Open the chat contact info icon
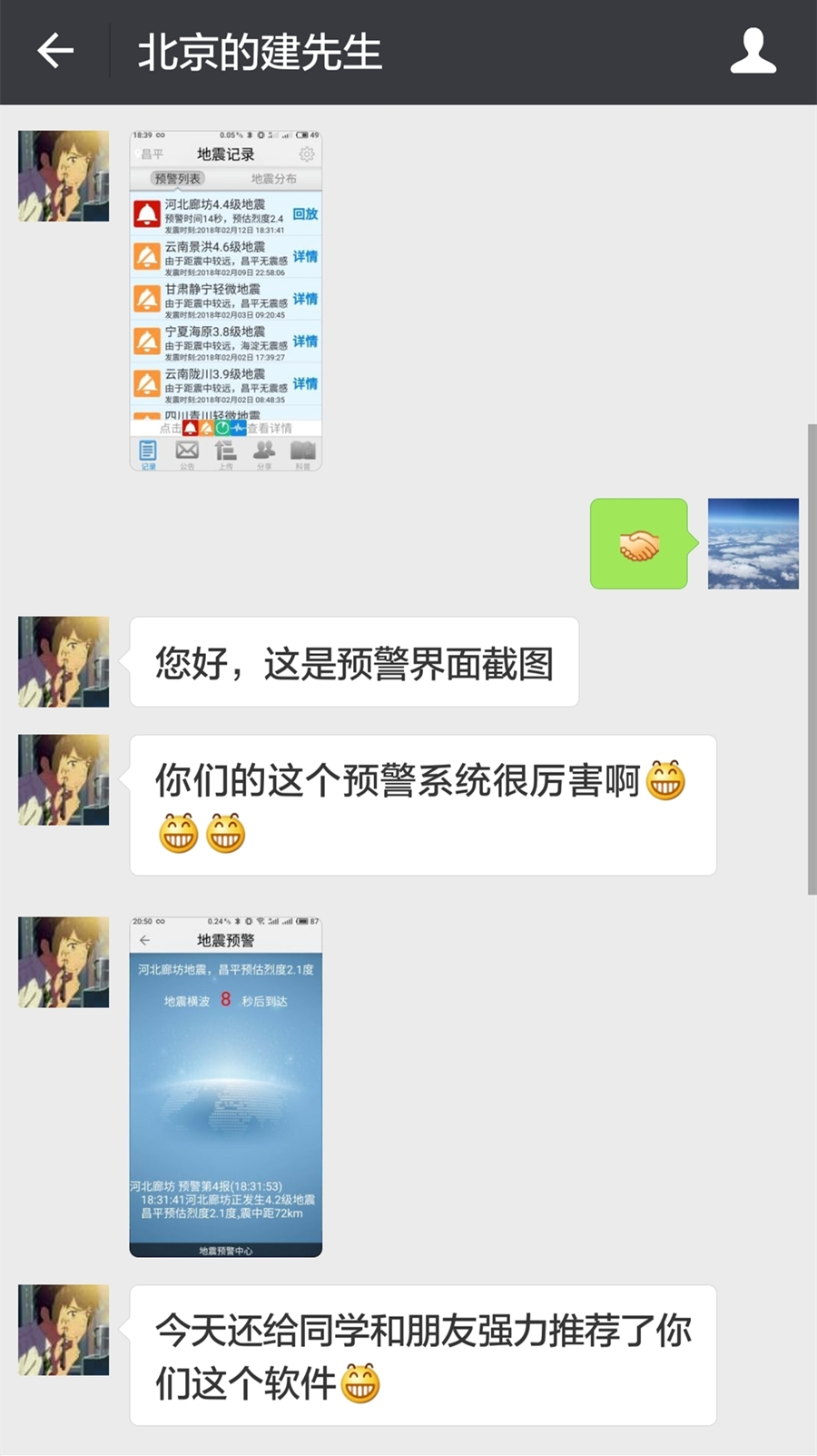The width and height of the screenshot is (817, 1456). (753, 52)
